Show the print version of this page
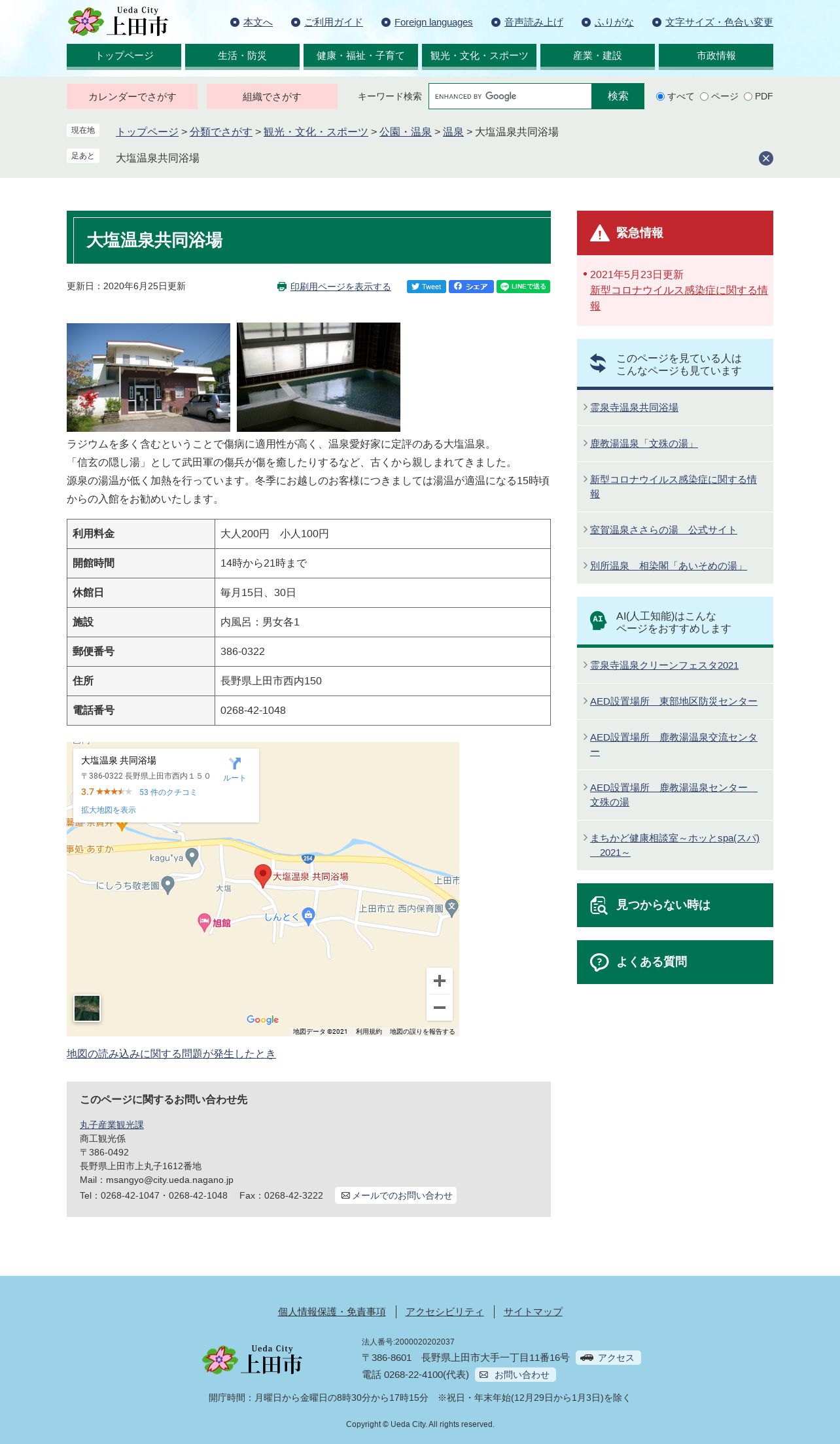Image resolution: width=840 pixels, height=1444 pixels. [x=340, y=287]
